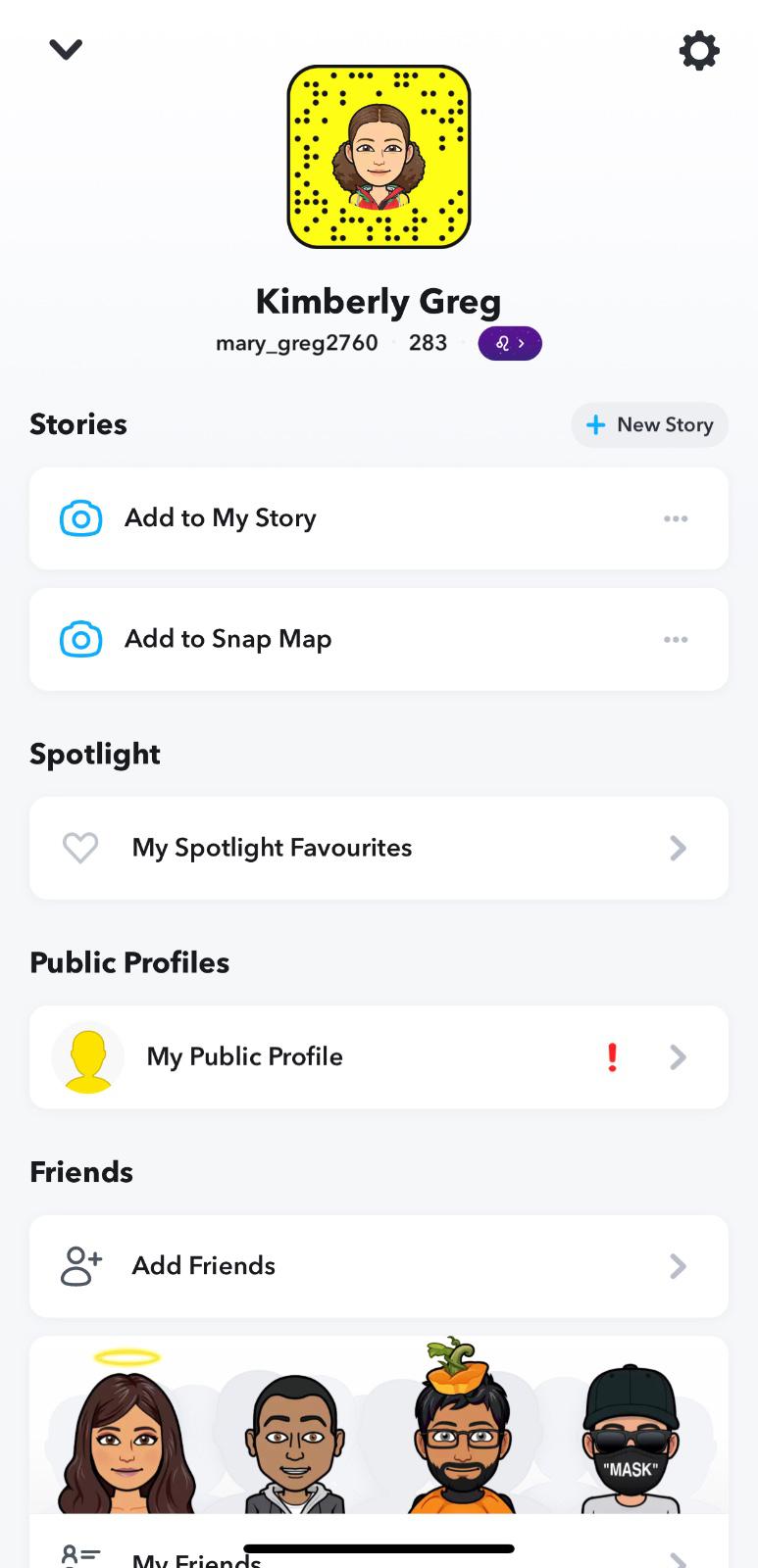Select Add to My Story
The height and width of the screenshot is (1568, 758).
(x=221, y=518)
